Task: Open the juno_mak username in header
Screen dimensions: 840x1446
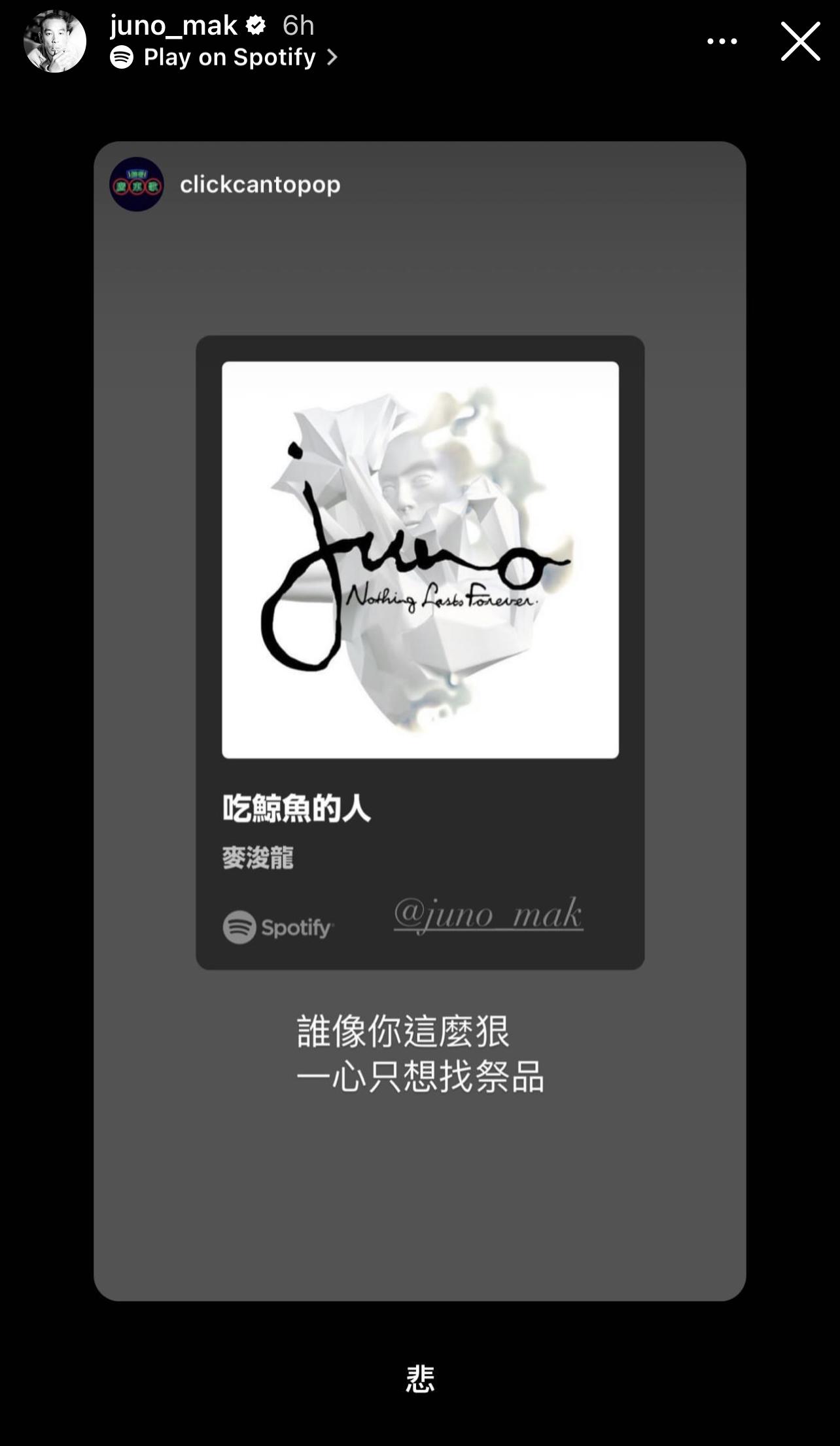Action: 173,26
